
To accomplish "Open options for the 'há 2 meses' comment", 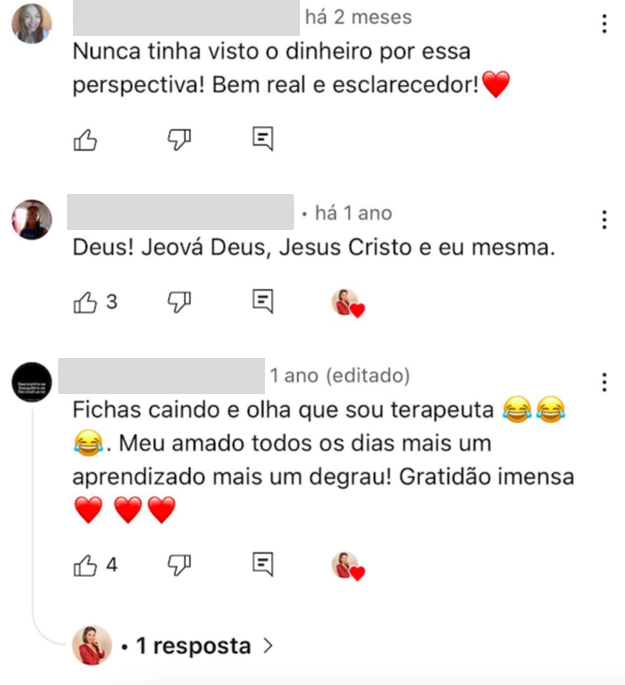I will pos(604,25).
